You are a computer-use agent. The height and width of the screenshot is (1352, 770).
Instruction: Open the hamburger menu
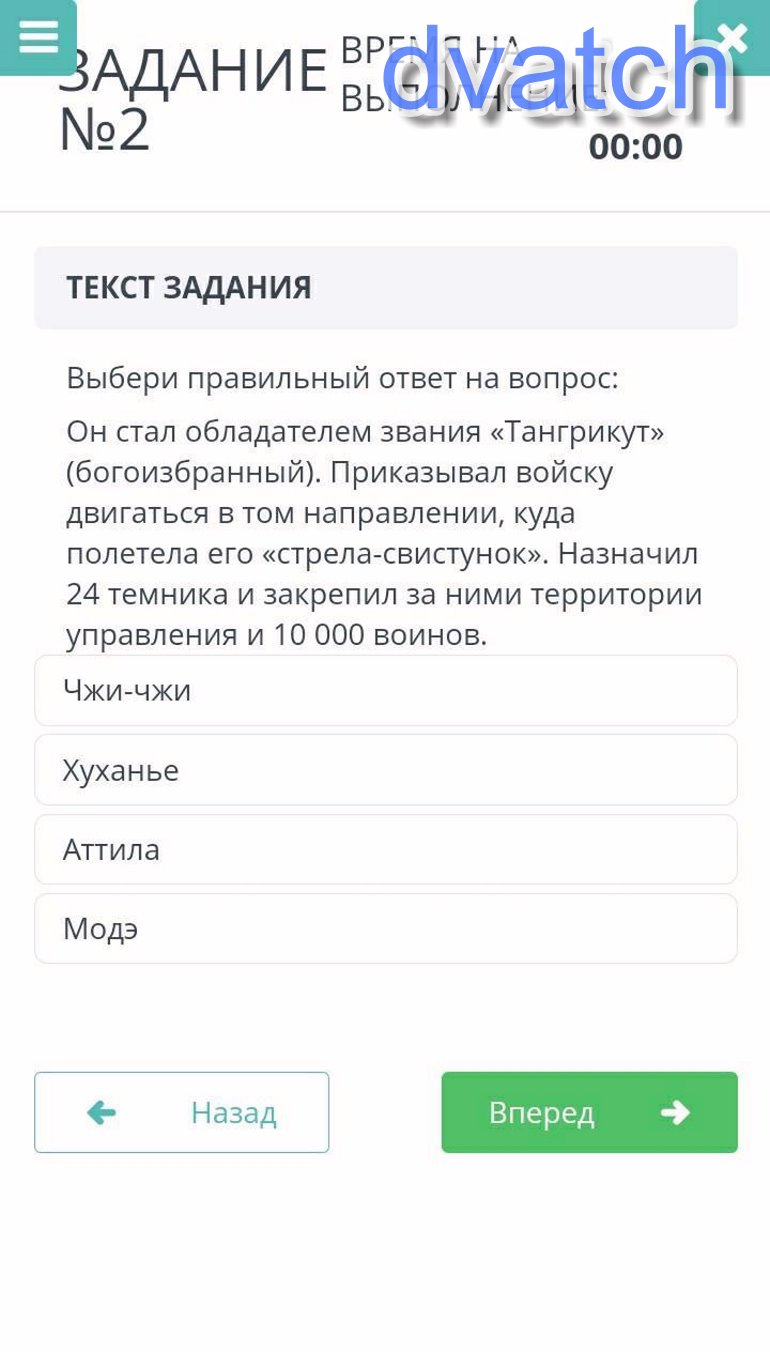coord(38,37)
